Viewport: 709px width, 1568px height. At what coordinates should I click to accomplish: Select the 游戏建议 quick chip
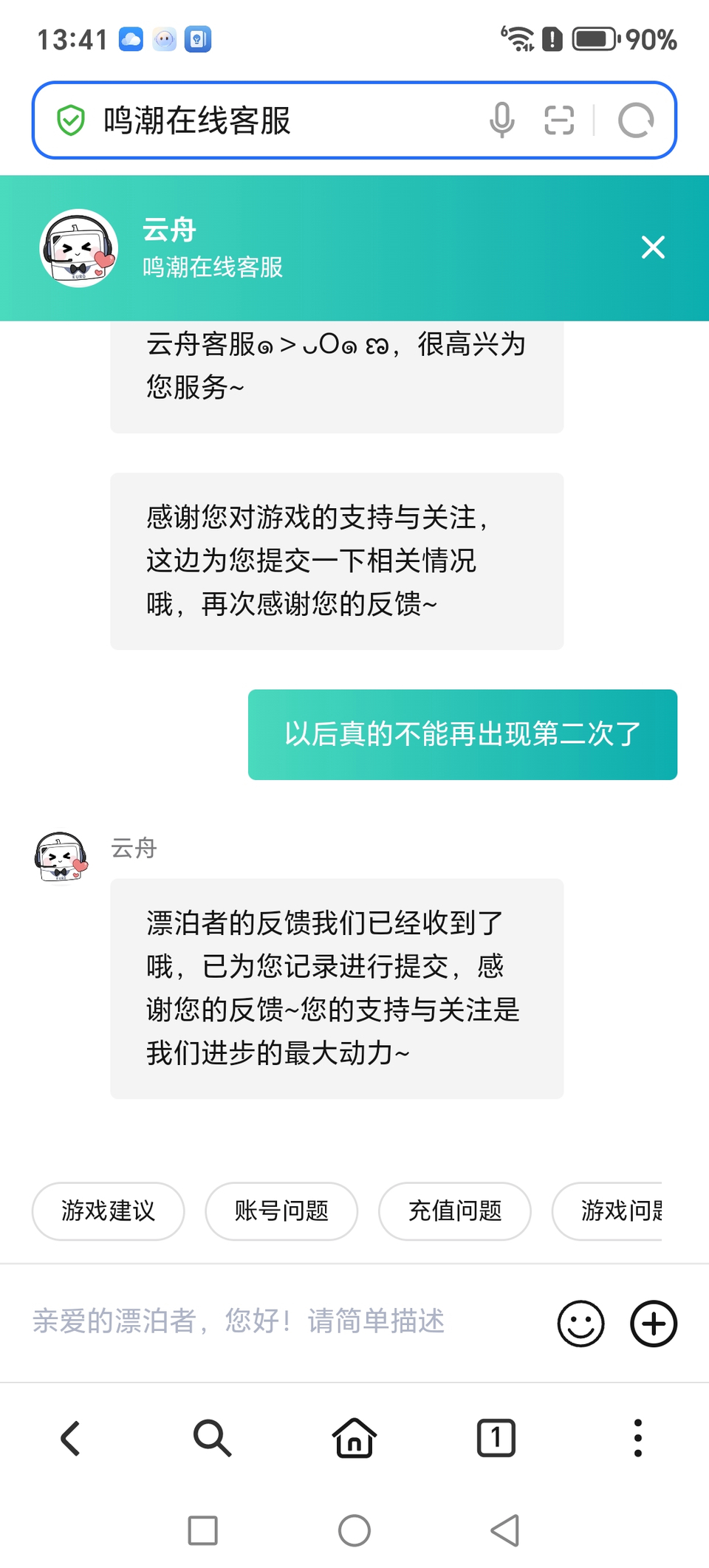[x=109, y=1211]
